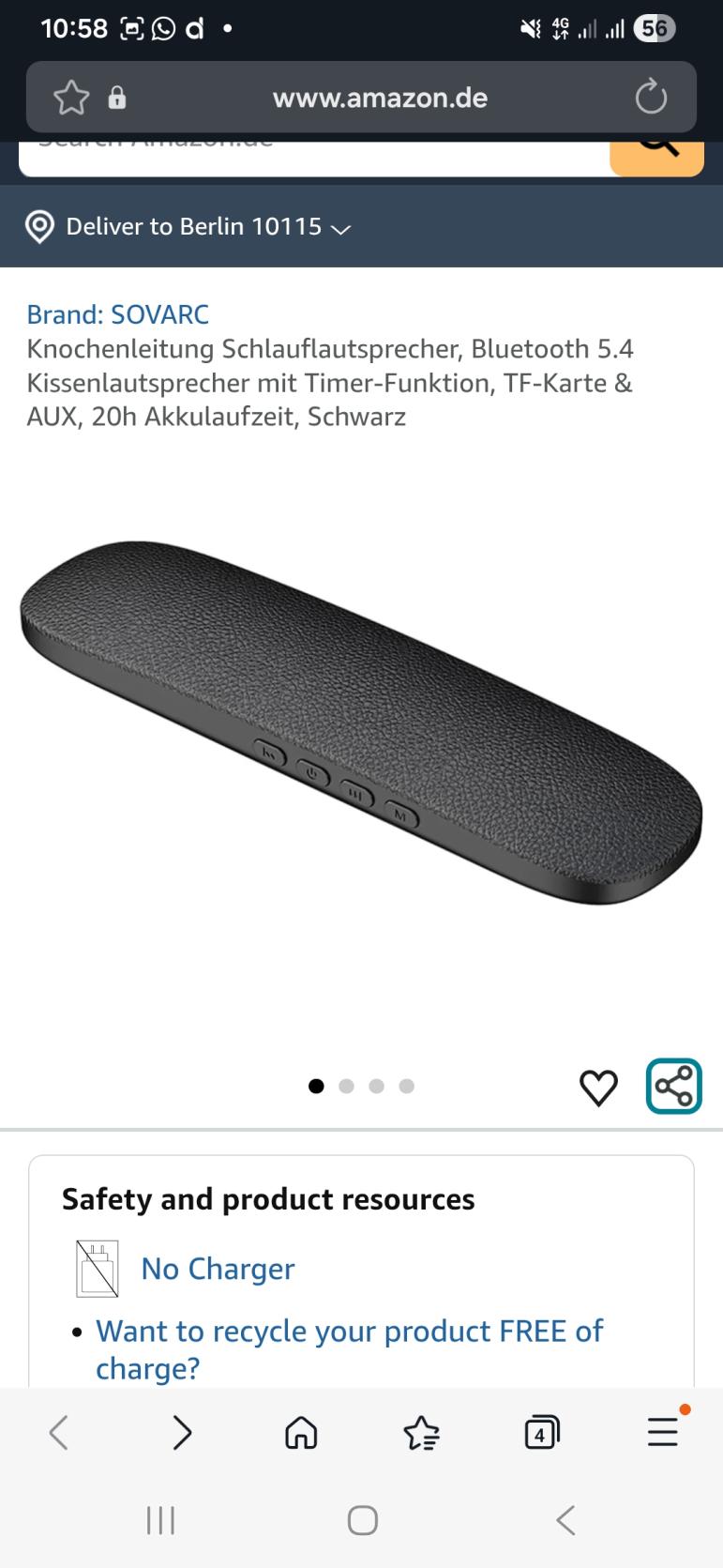The image size is (723, 1568).
Task: Open browser bookmarks list
Action: click(421, 1433)
